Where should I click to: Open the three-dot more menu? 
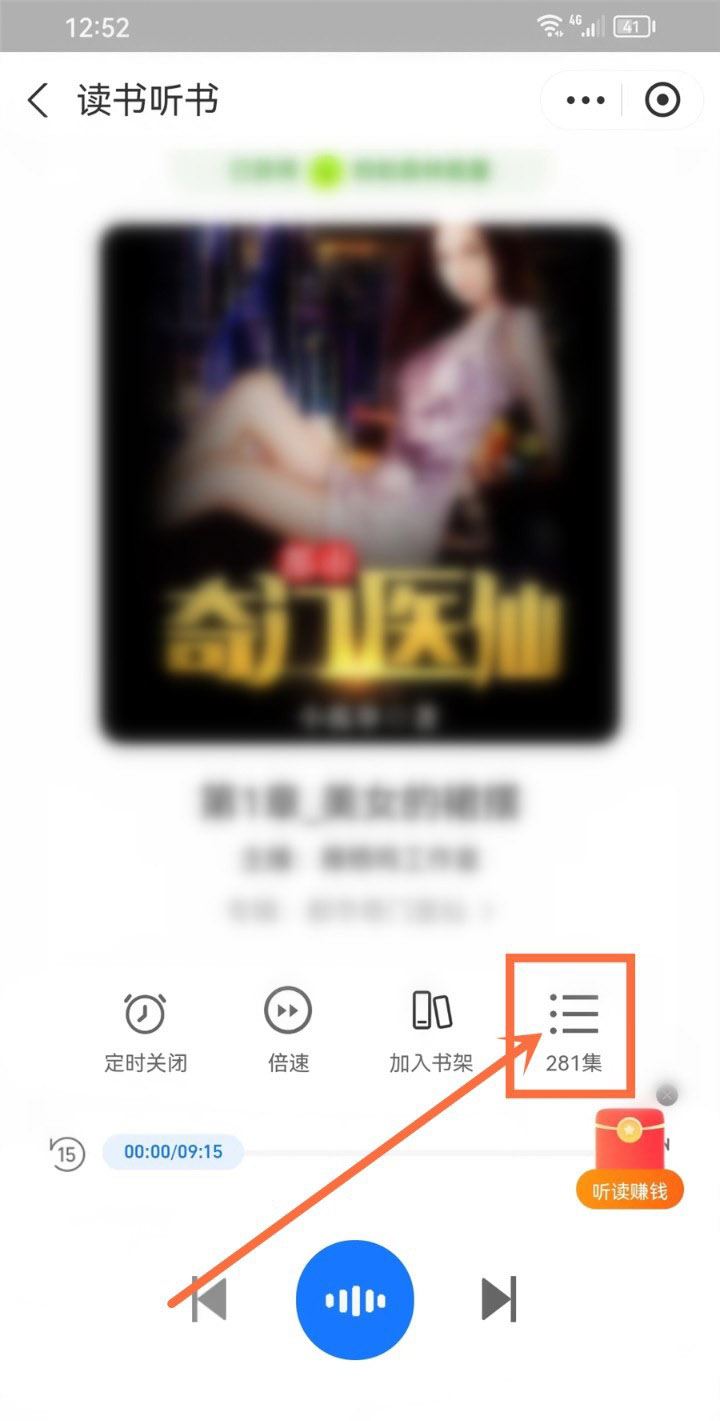click(x=585, y=100)
